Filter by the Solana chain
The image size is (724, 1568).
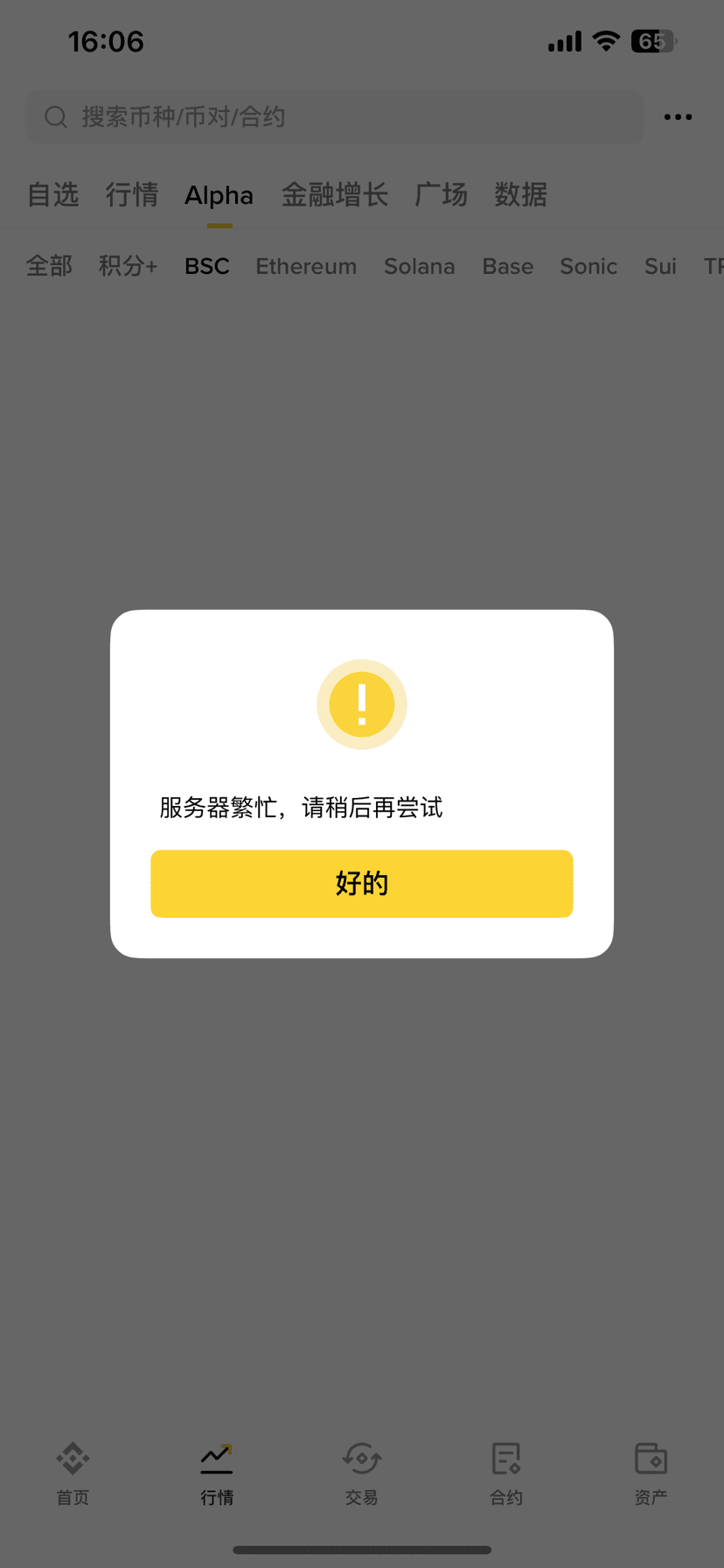click(x=419, y=266)
